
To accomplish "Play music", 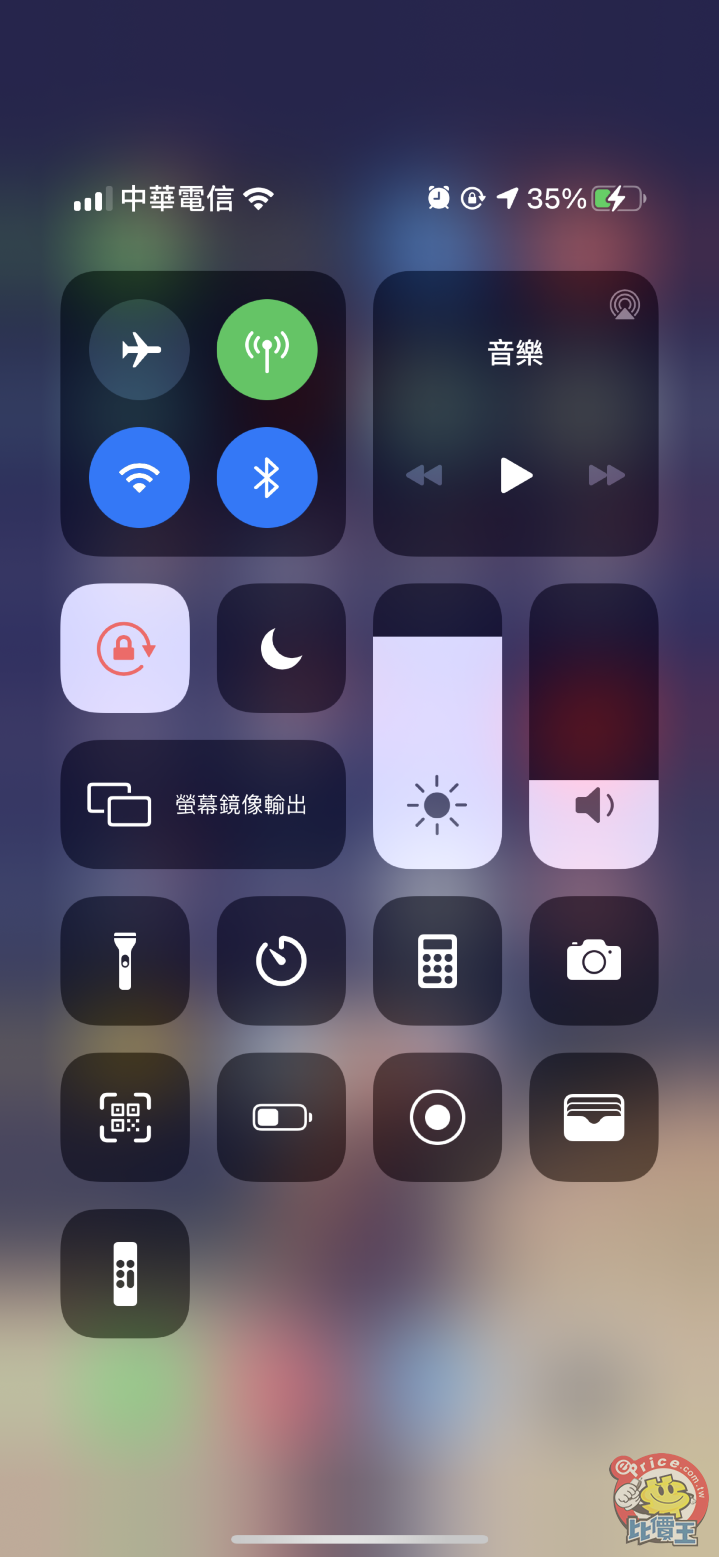I will [x=515, y=475].
